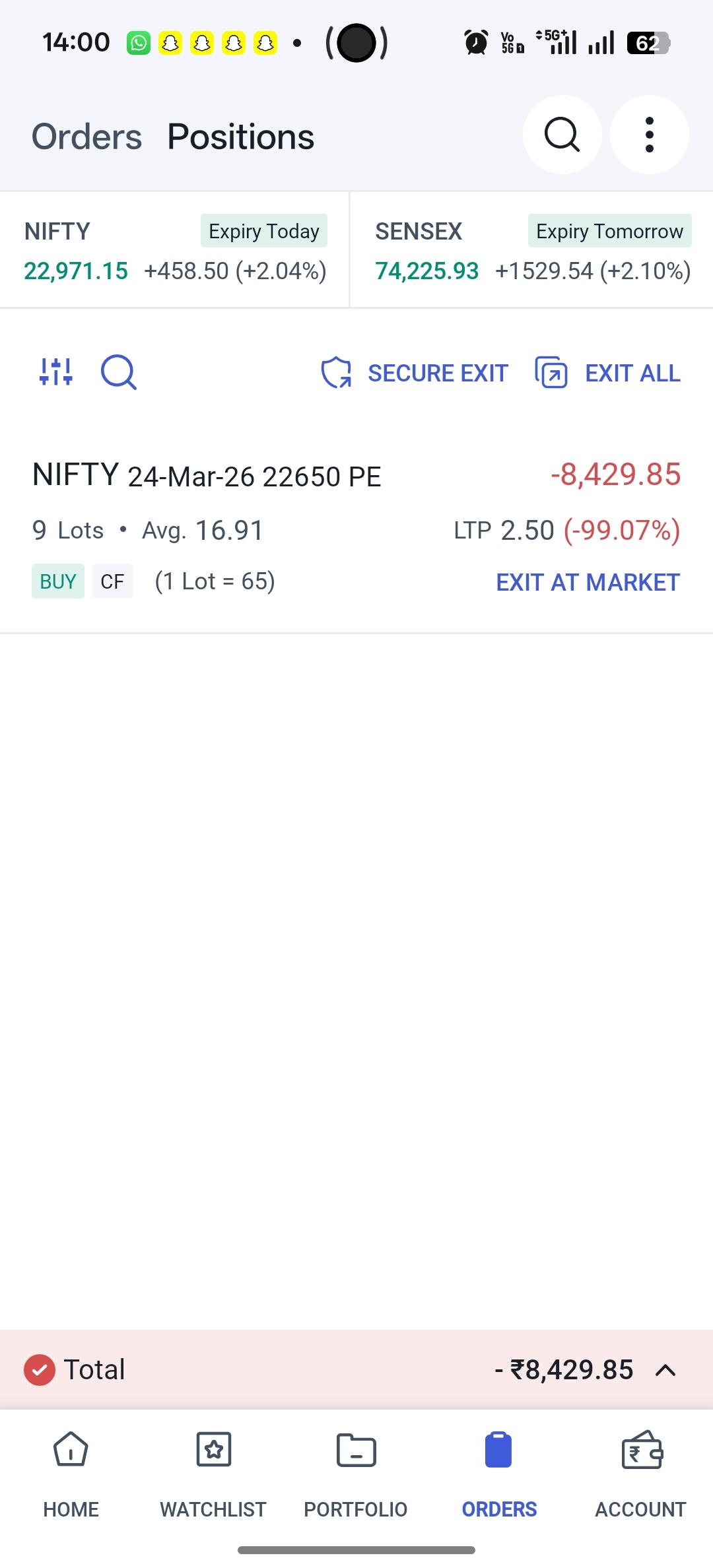Open the three-dot overflow menu
Screen dimensions: 713x1568
pos(650,135)
